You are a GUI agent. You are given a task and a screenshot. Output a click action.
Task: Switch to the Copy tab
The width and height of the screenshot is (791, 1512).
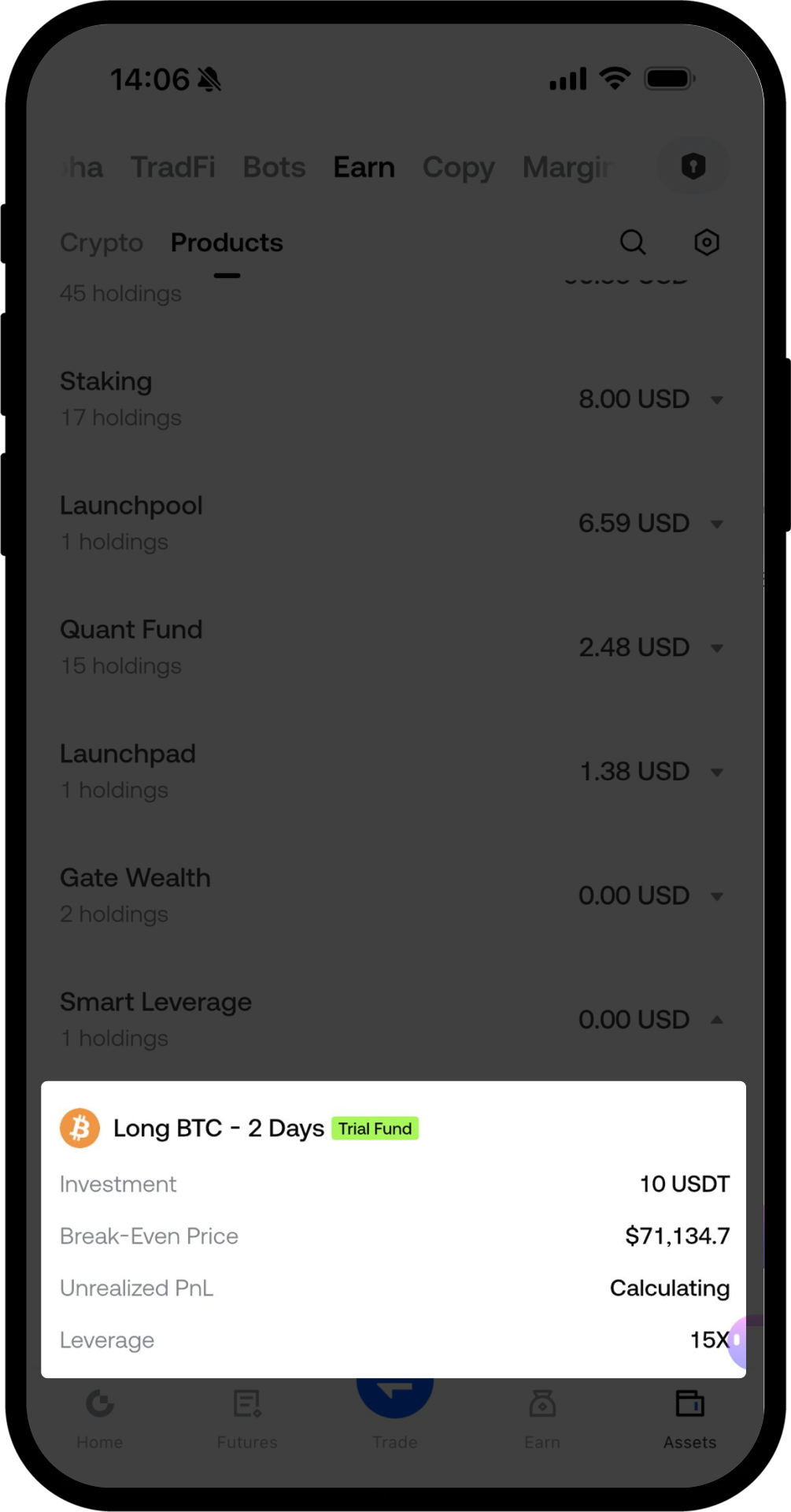point(458,167)
